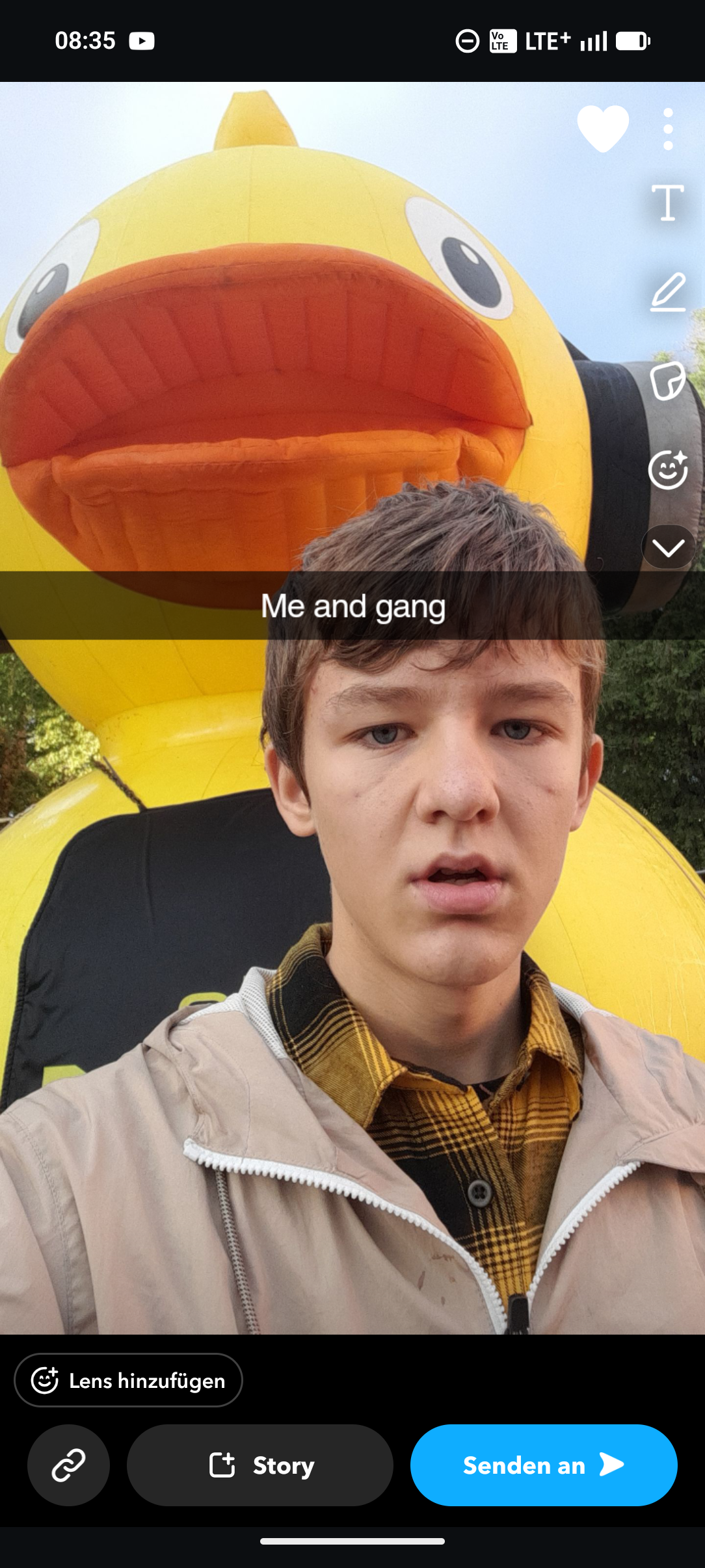The image size is (705, 1568).
Task: Tap the heart icon to favorite this snap
Action: [x=603, y=129]
